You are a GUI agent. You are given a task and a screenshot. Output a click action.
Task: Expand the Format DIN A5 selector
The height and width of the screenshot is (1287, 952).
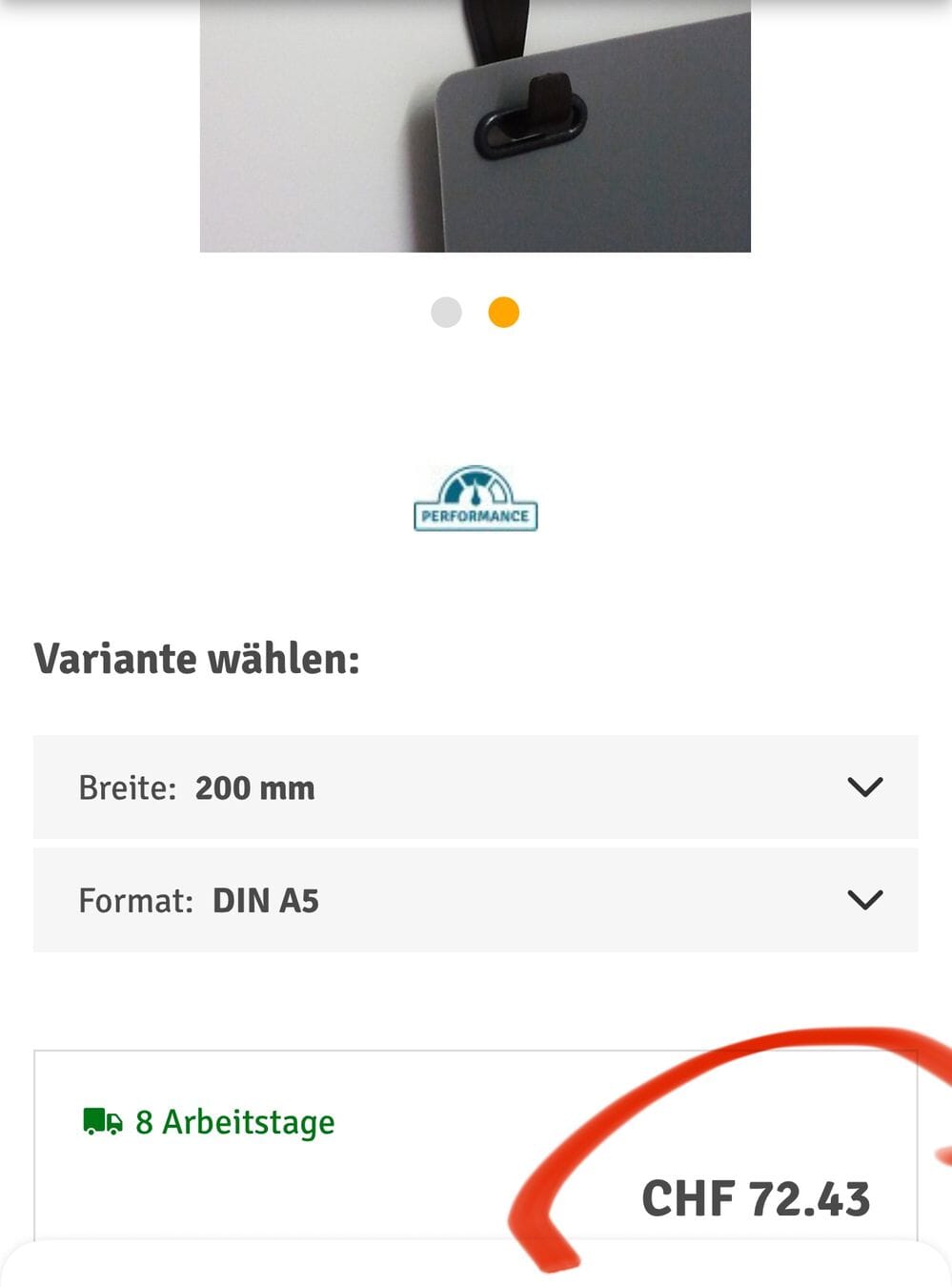(475, 900)
